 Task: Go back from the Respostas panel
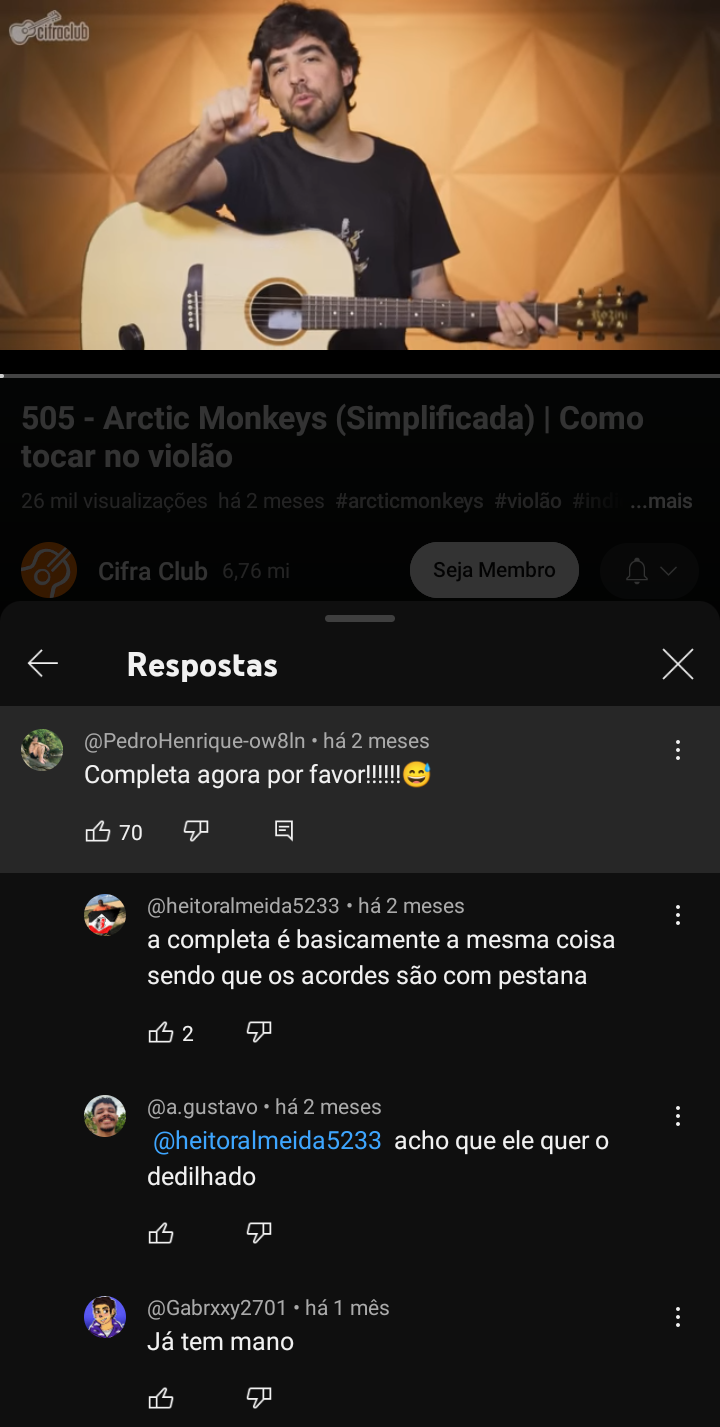click(43, 663)
